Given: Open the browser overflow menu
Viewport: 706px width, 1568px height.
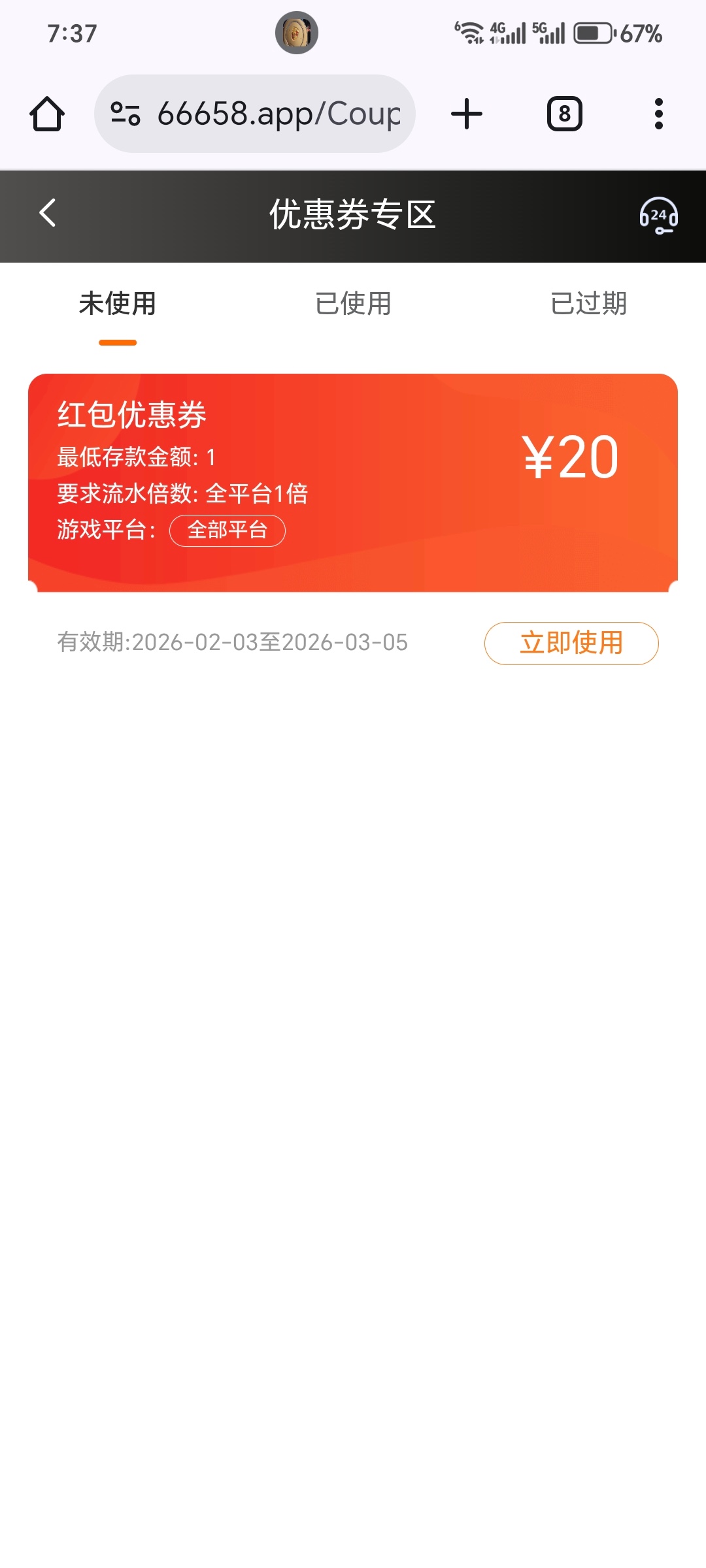Looking at the screenshot, I should (658, 114).
